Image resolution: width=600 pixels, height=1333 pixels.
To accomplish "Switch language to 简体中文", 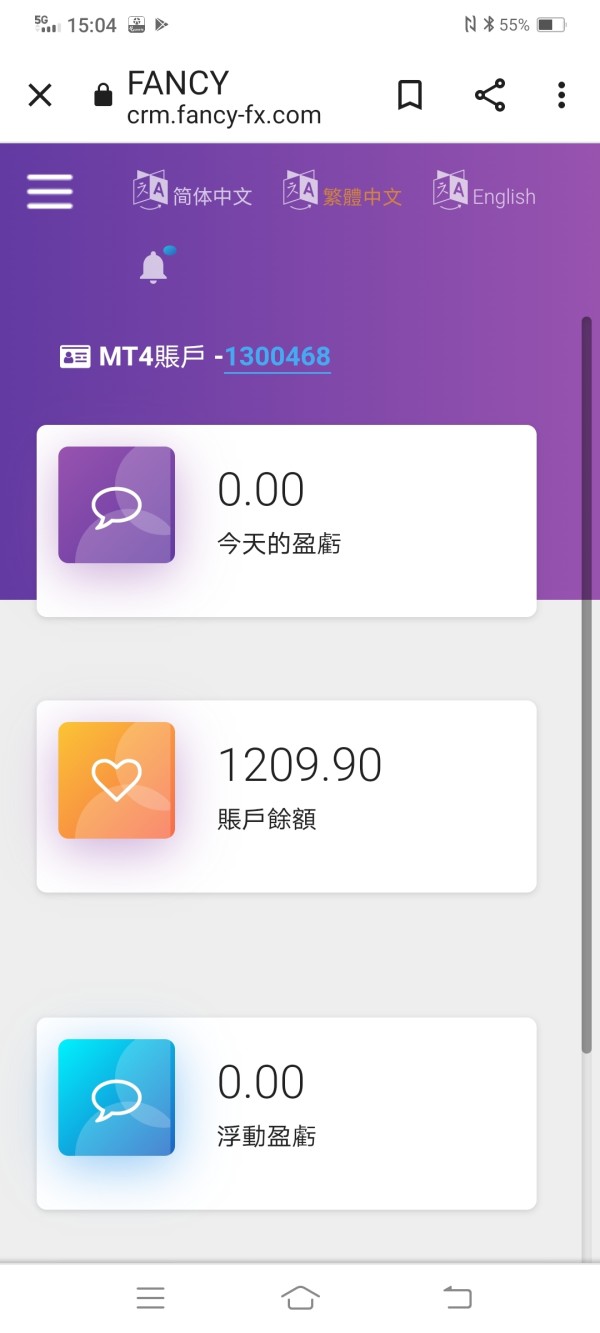I will 193,191.
